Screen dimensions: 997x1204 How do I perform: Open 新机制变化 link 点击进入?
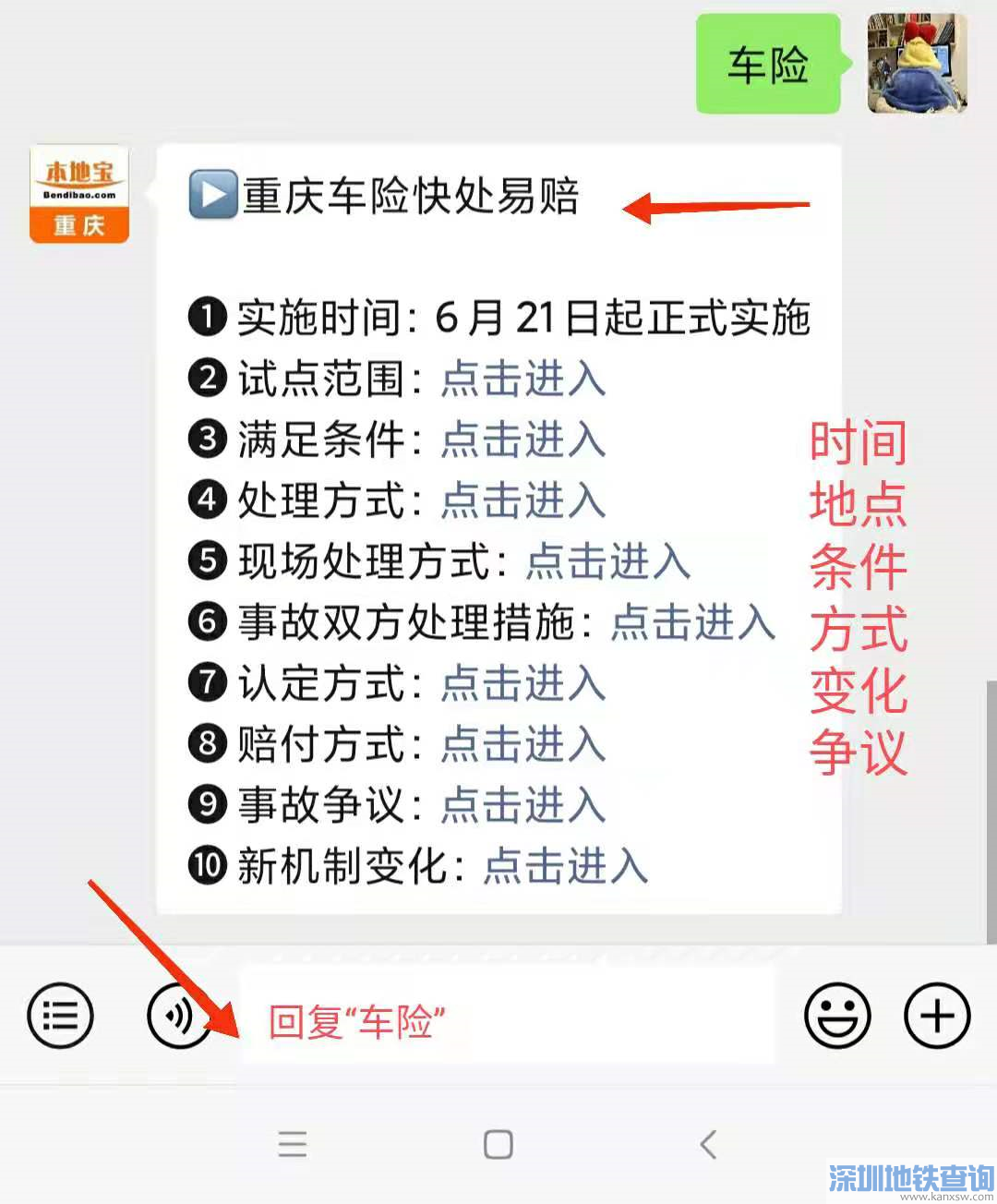point(565,867)
